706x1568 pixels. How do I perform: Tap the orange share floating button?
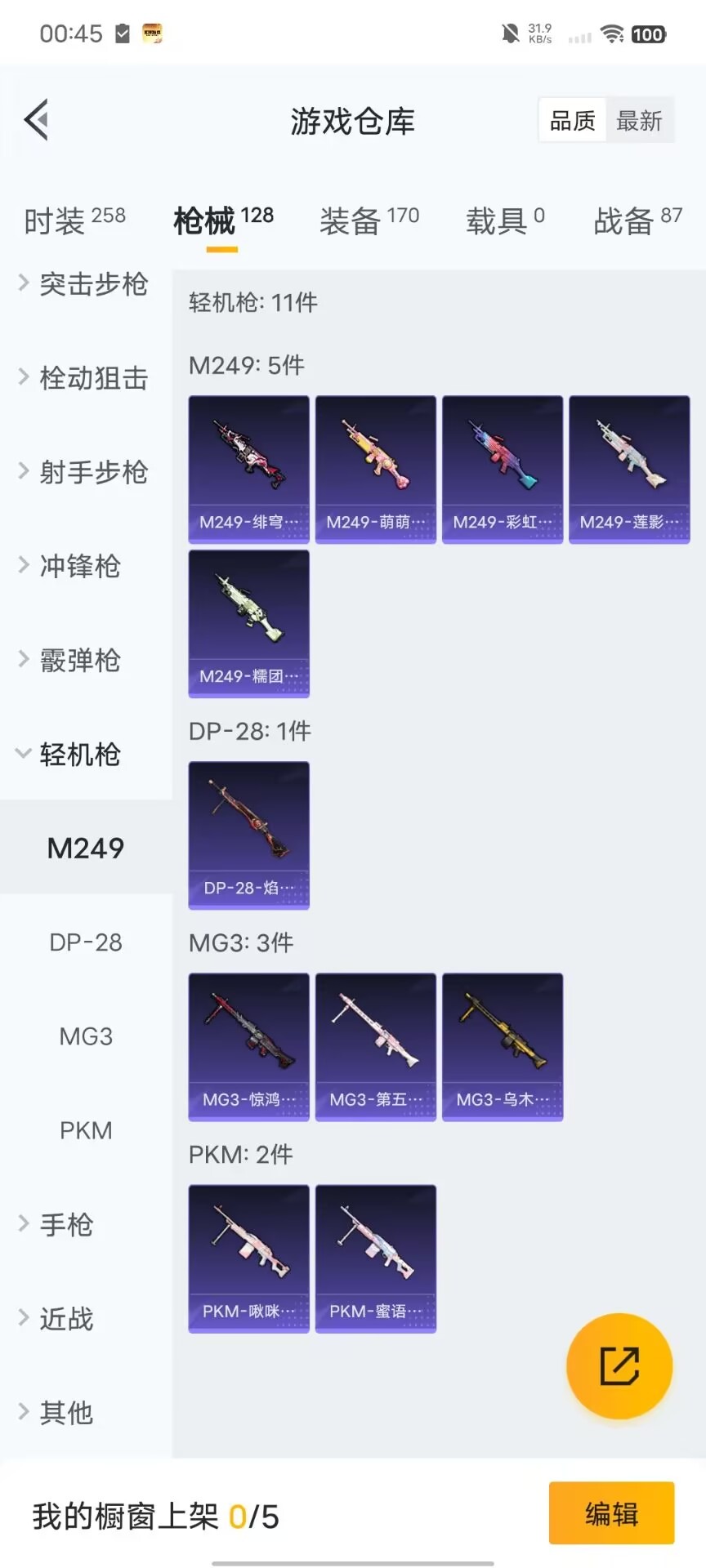point(619,1366)
